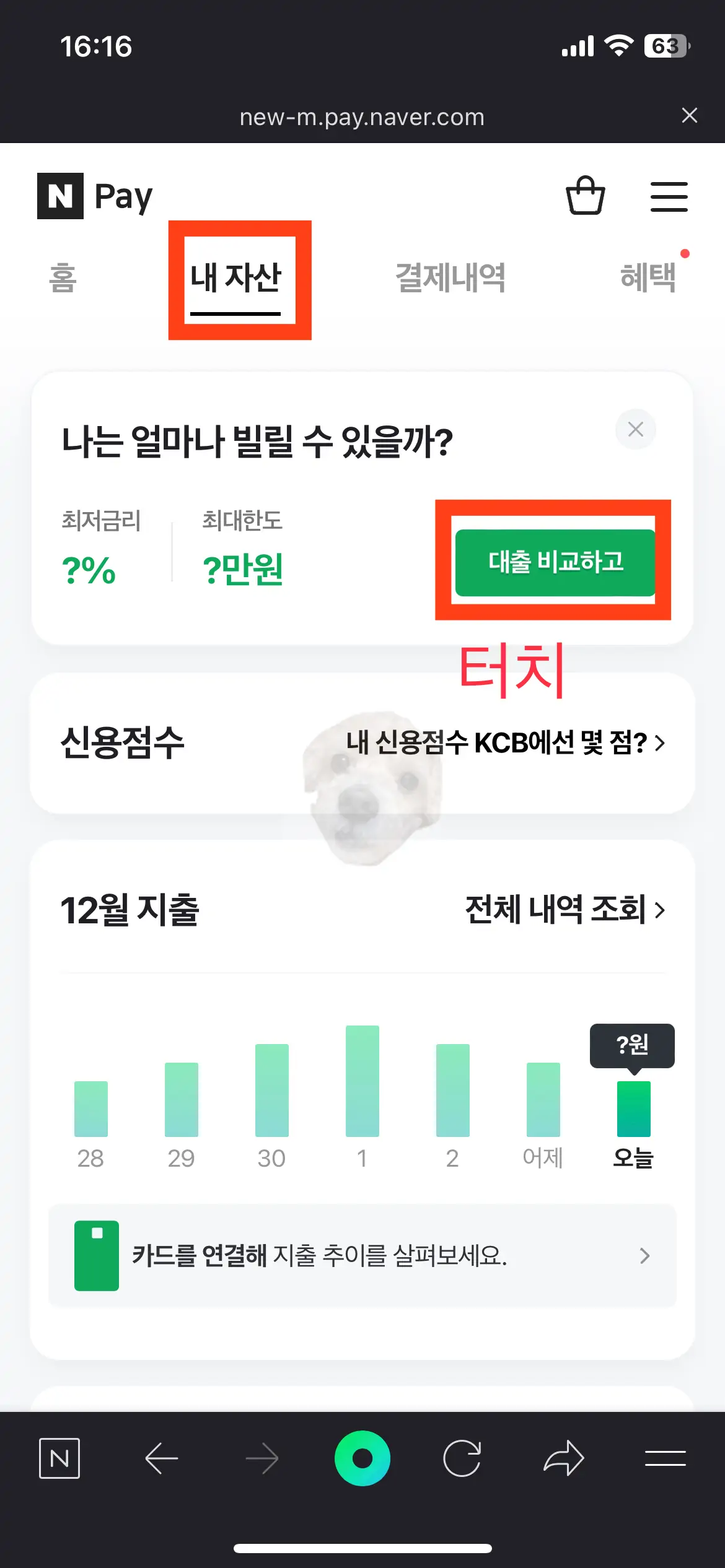Select the 홈 tab link
The image size is (725, 1568).
(62, 277)
